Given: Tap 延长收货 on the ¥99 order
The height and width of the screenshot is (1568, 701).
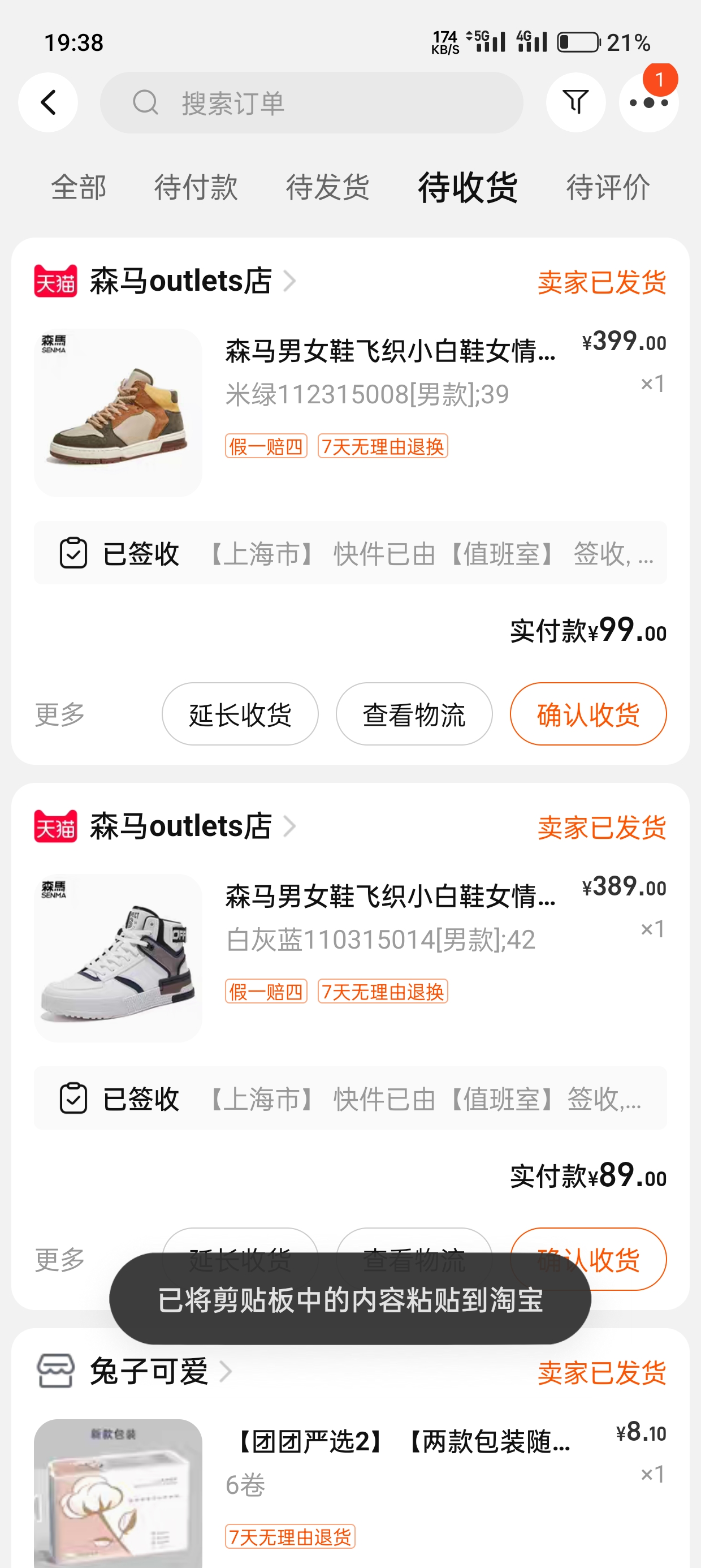Looking at the screenshot, I should point(240,714).
